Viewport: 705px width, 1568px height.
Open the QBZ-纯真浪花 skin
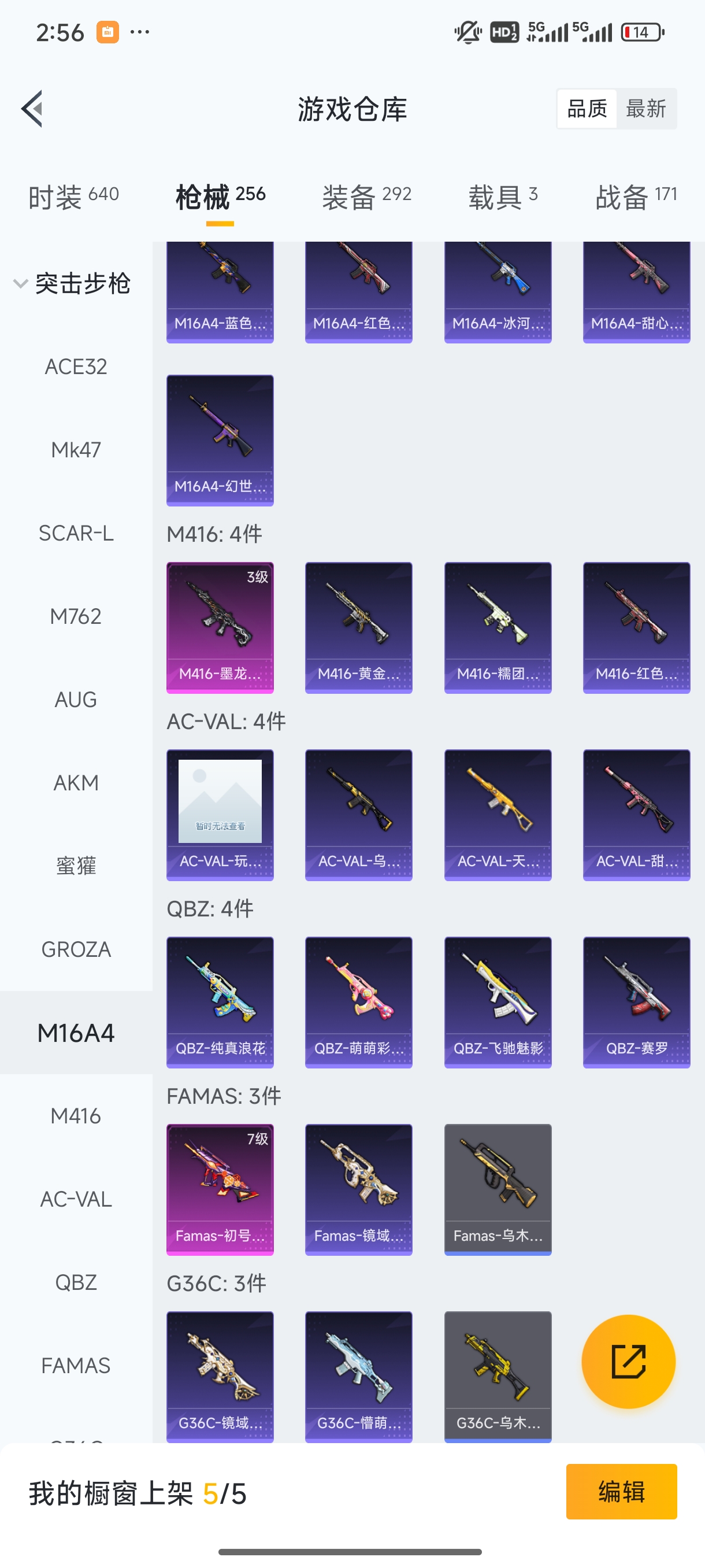tap(220, 1002)
